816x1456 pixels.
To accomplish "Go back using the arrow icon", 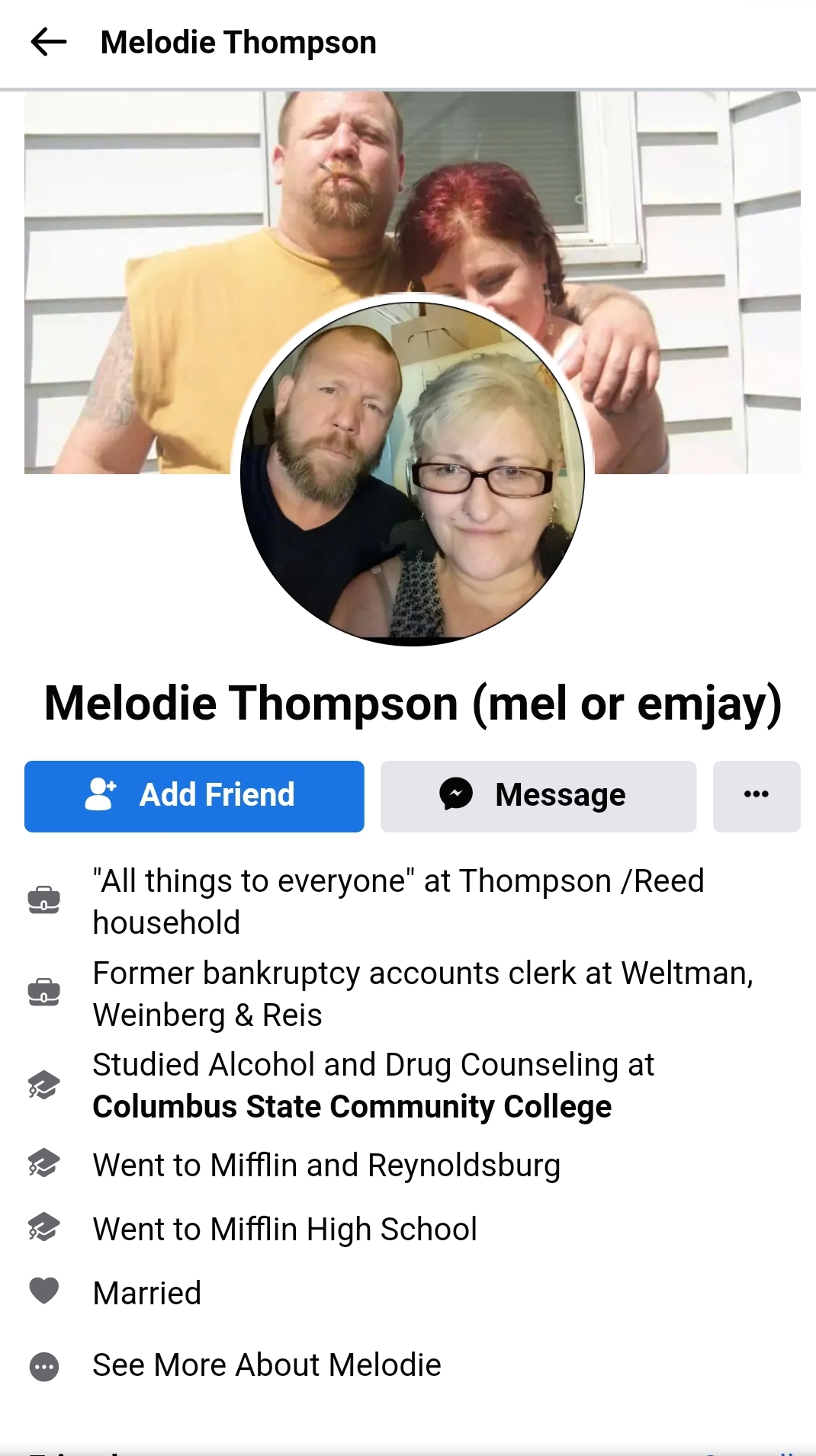I will pos(49,42).
